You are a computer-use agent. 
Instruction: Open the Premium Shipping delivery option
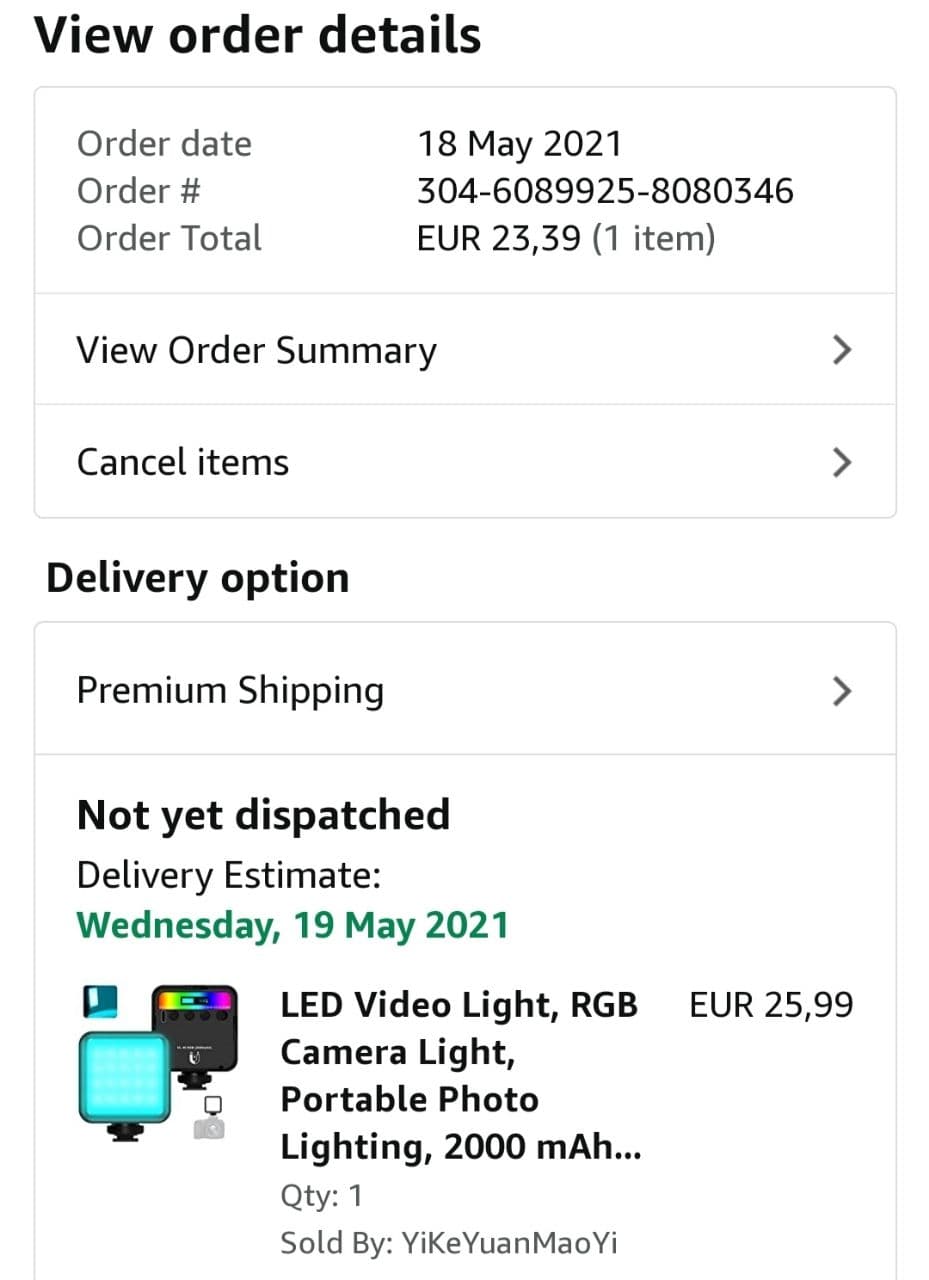point(464,690)
